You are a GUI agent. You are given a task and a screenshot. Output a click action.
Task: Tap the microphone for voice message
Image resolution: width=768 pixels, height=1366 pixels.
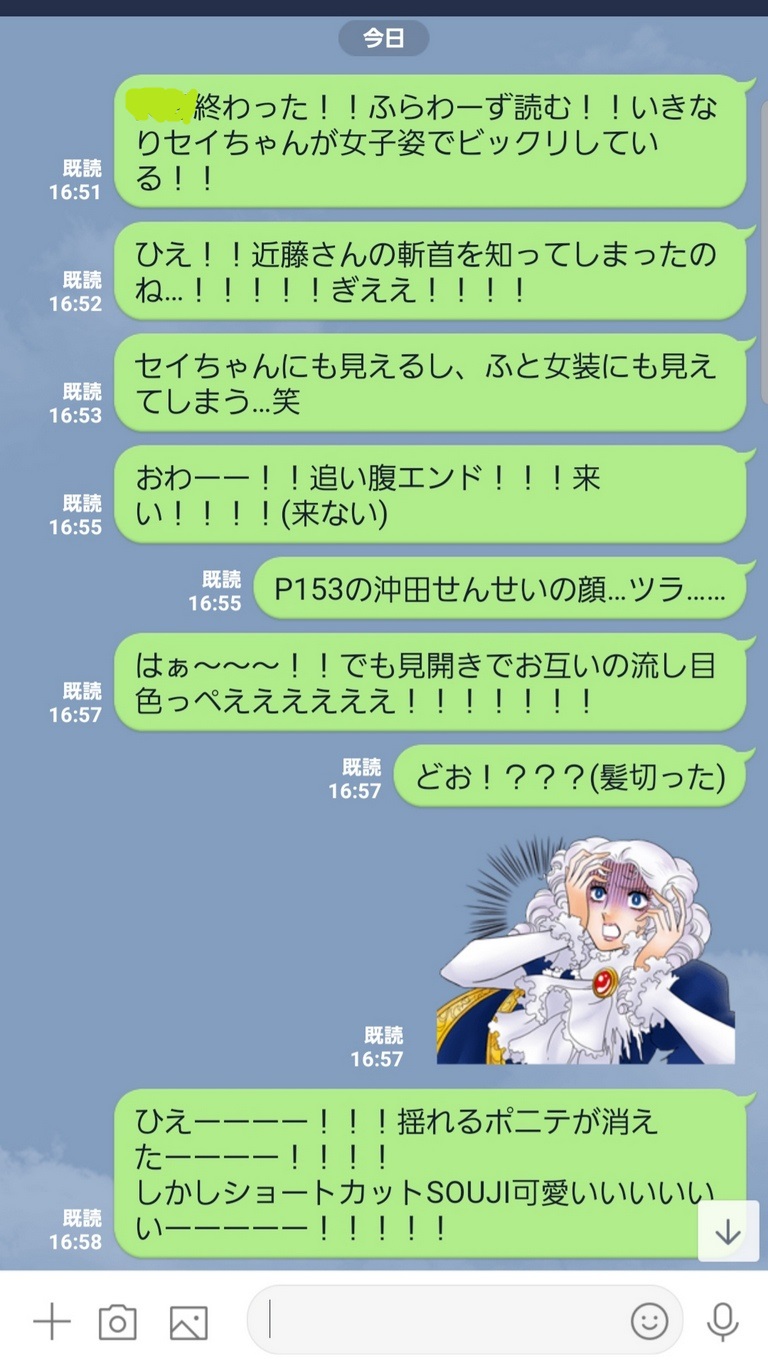pyautogui.click(x=722, y=1322)
